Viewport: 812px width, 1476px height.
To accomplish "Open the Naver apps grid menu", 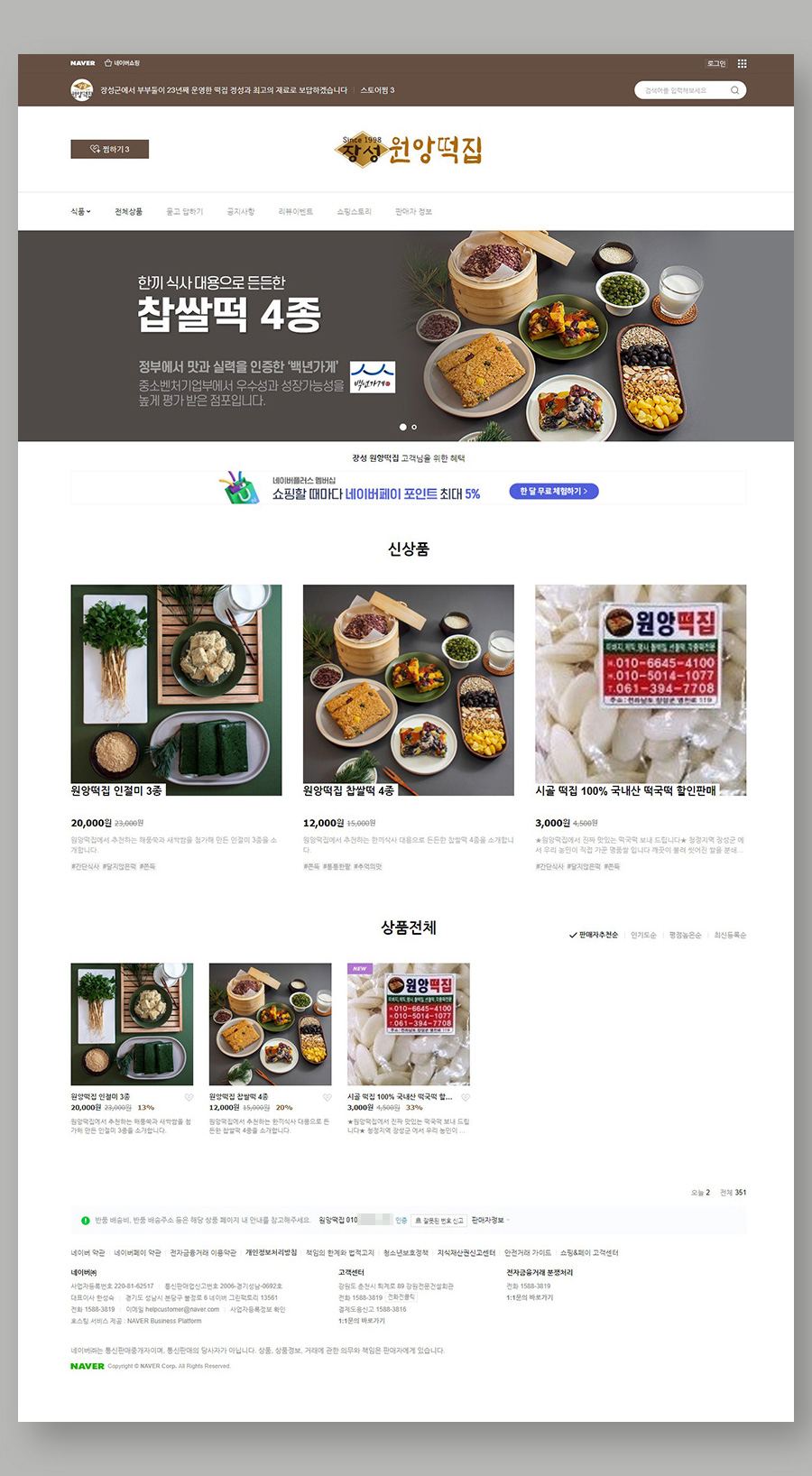I will [742, 63].
